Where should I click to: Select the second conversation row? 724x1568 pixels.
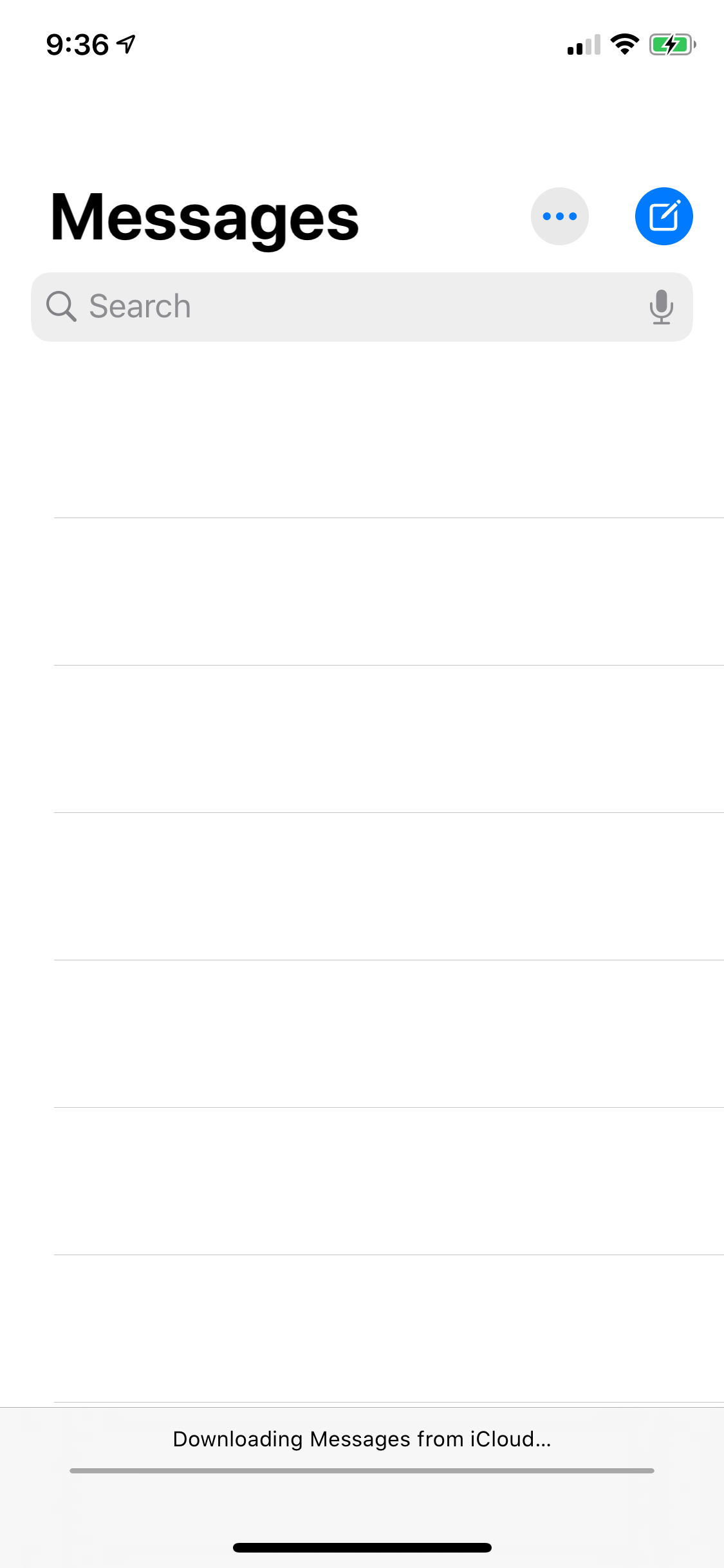362,592
